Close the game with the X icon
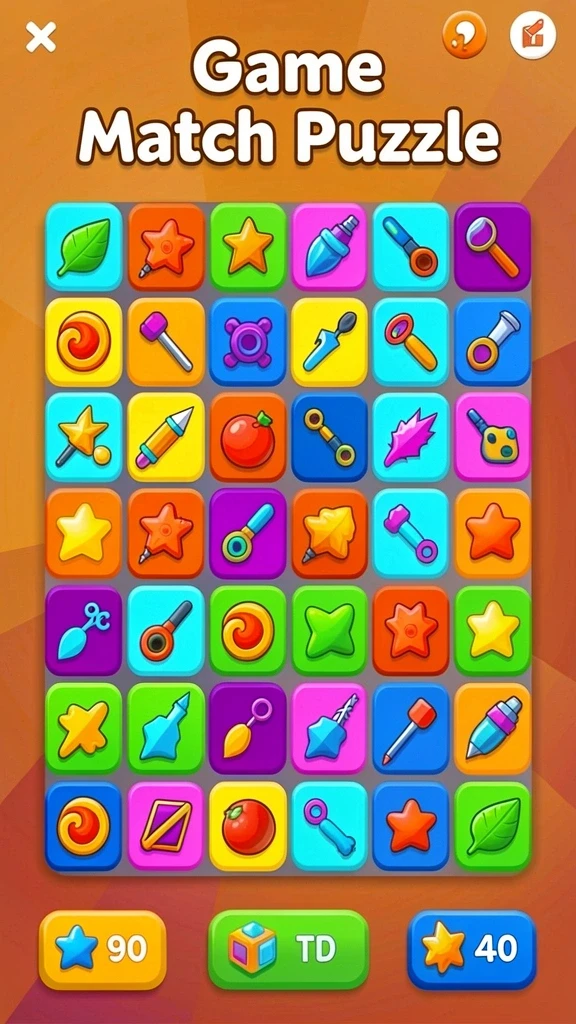This screenshot has height=1024, width=576. pos(40,36)
